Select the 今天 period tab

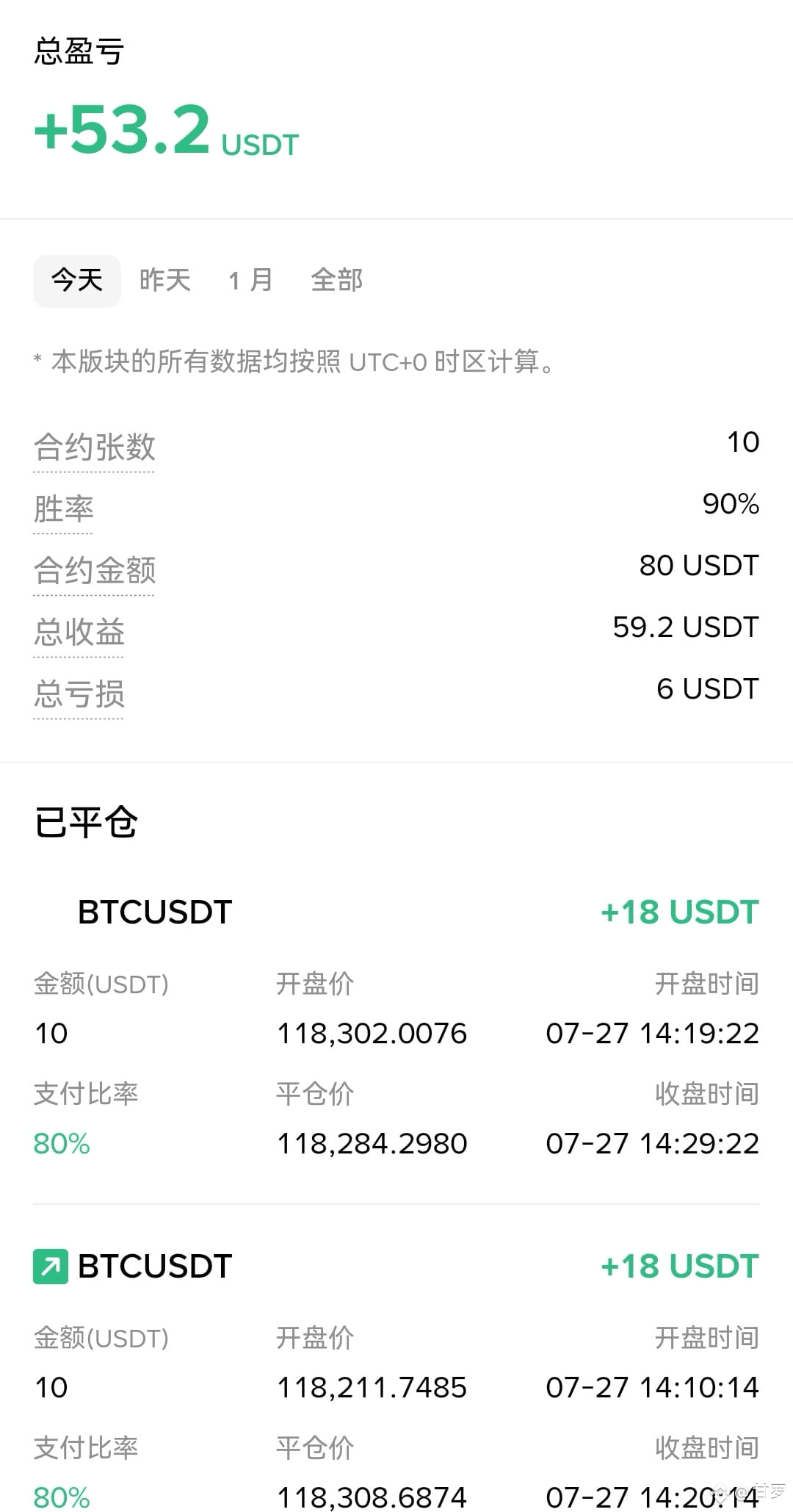77,281
